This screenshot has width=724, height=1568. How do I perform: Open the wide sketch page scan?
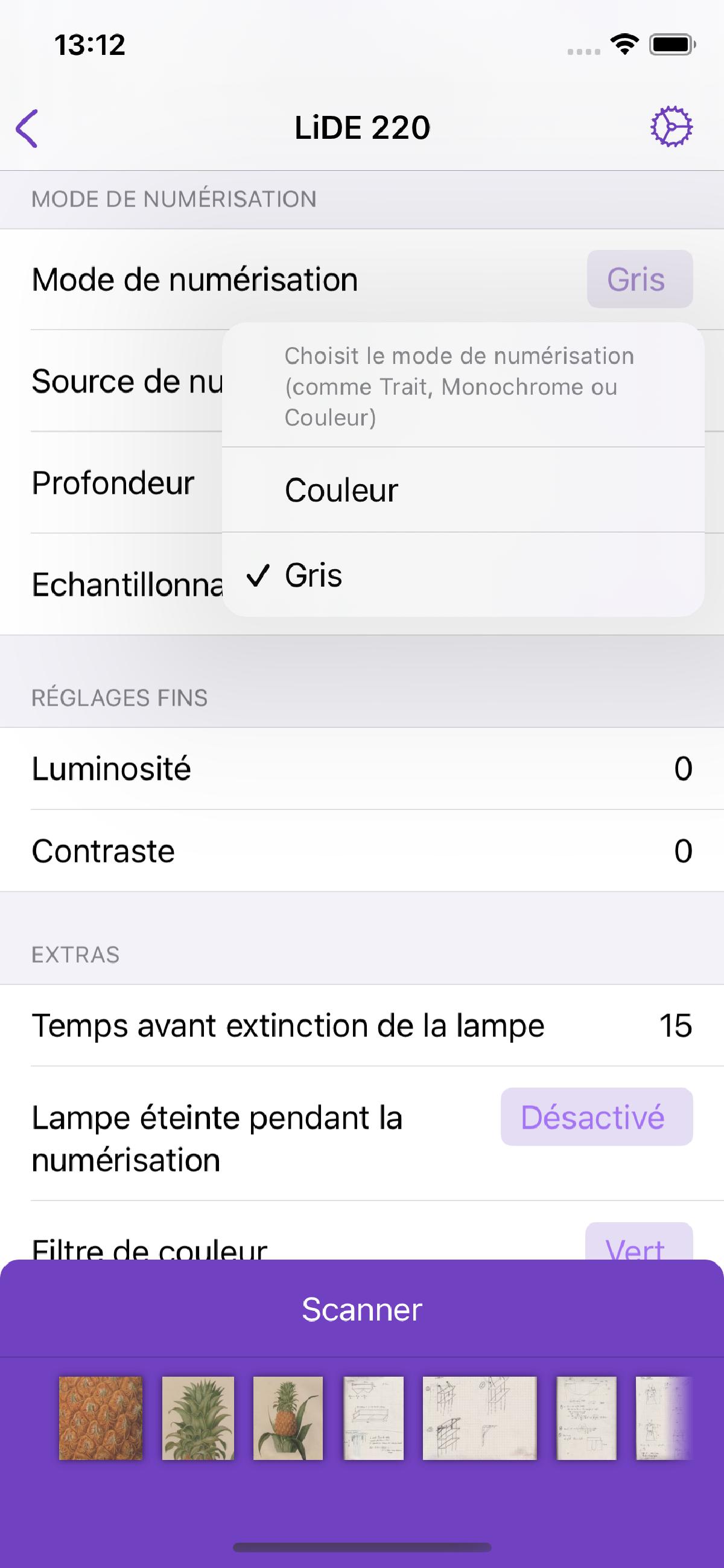pos(480,1419)
